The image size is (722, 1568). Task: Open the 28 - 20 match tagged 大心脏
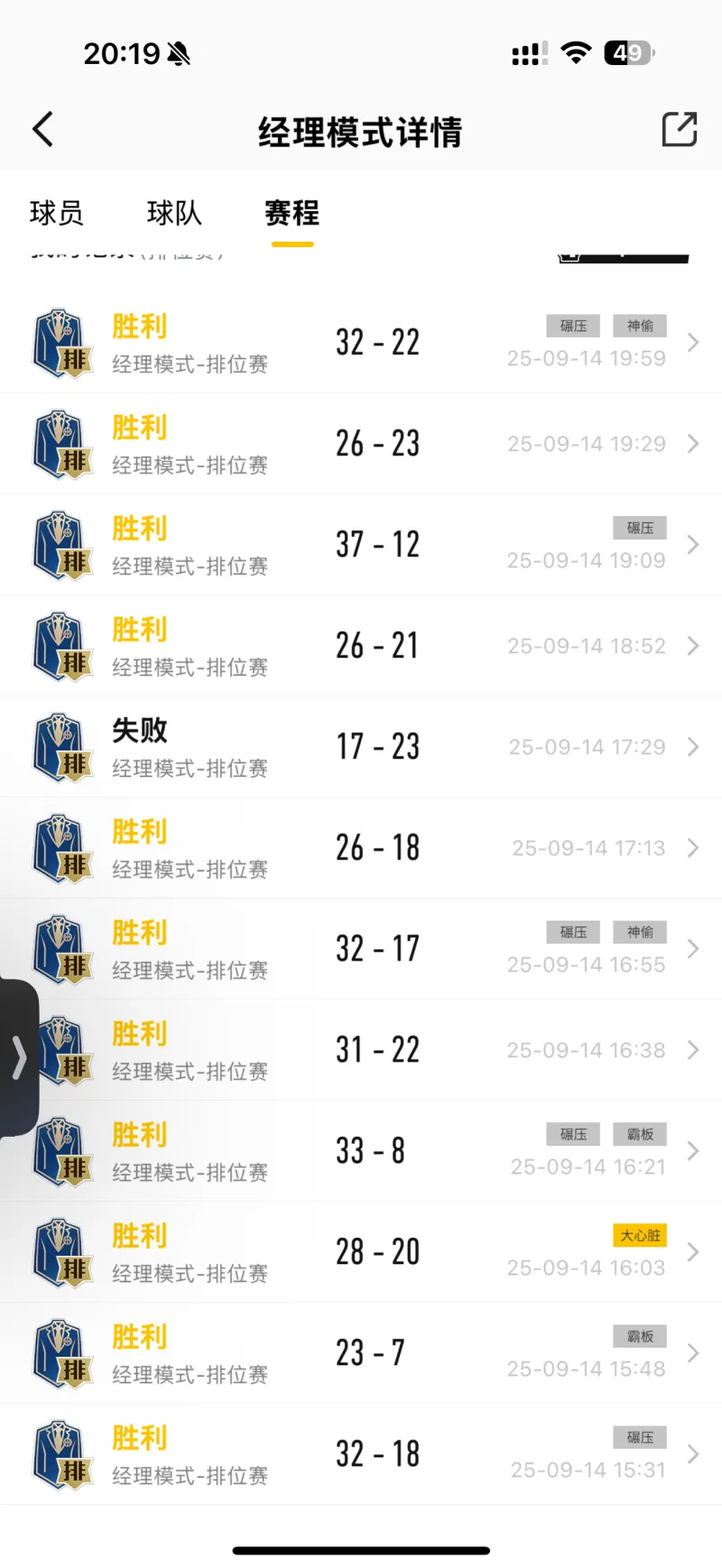click(x=361, y=1252)
